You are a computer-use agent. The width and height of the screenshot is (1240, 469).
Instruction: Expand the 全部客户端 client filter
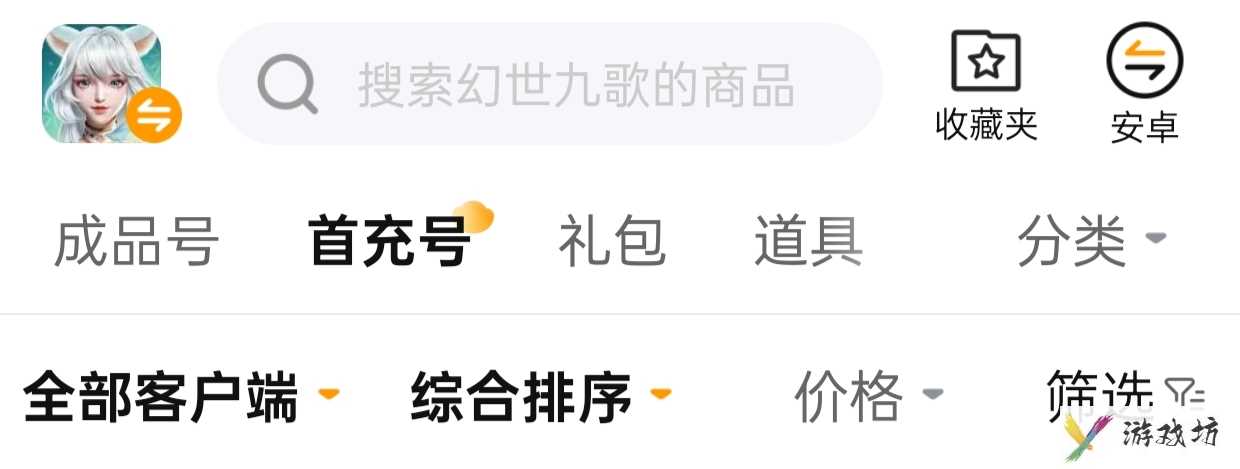tap(180, 397)
